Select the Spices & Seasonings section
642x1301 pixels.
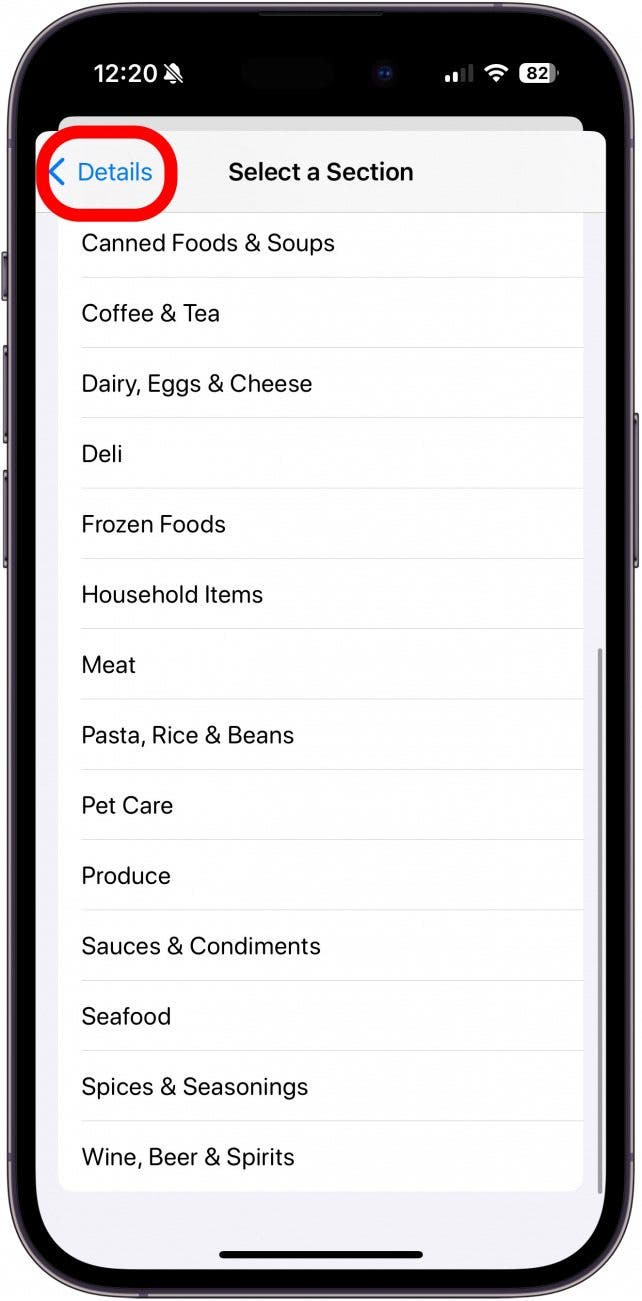click(195, 1087)
